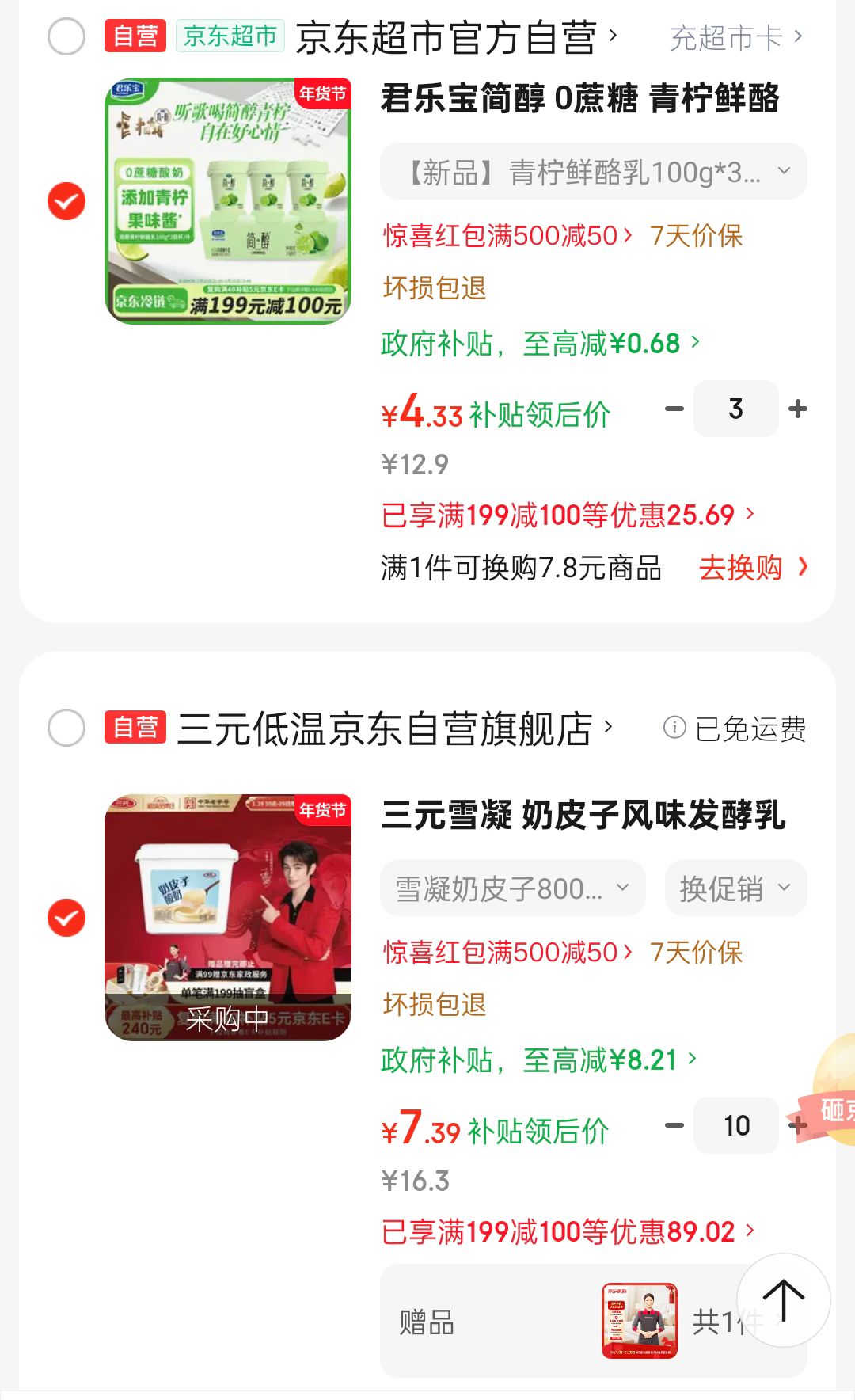The width and height of the screenshot is (855, 1400).
Task: Decrease 三元雪凝 quantity from 10
Action: tap(674, 1125)
